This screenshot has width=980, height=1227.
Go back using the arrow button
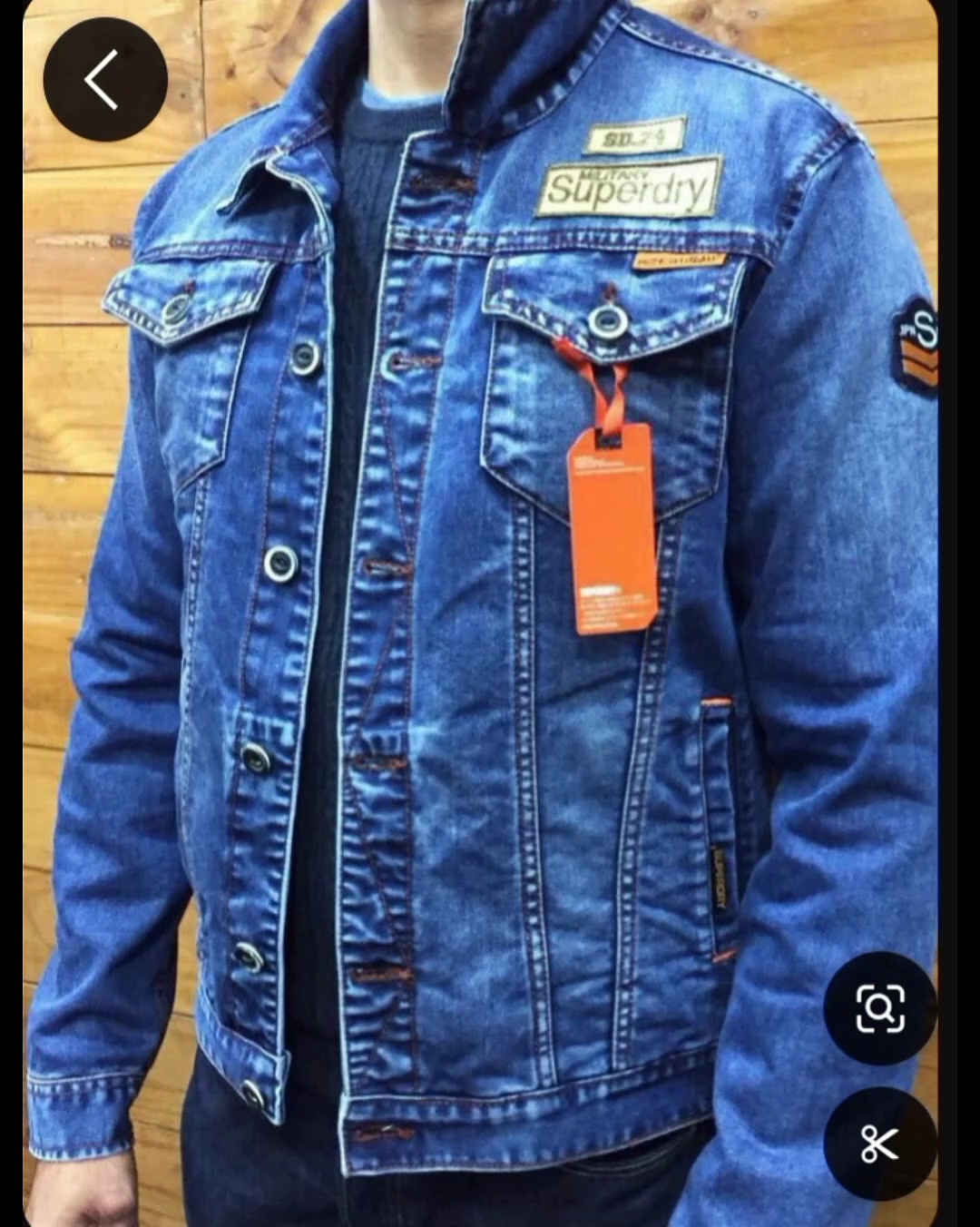(x=105, y=80)
